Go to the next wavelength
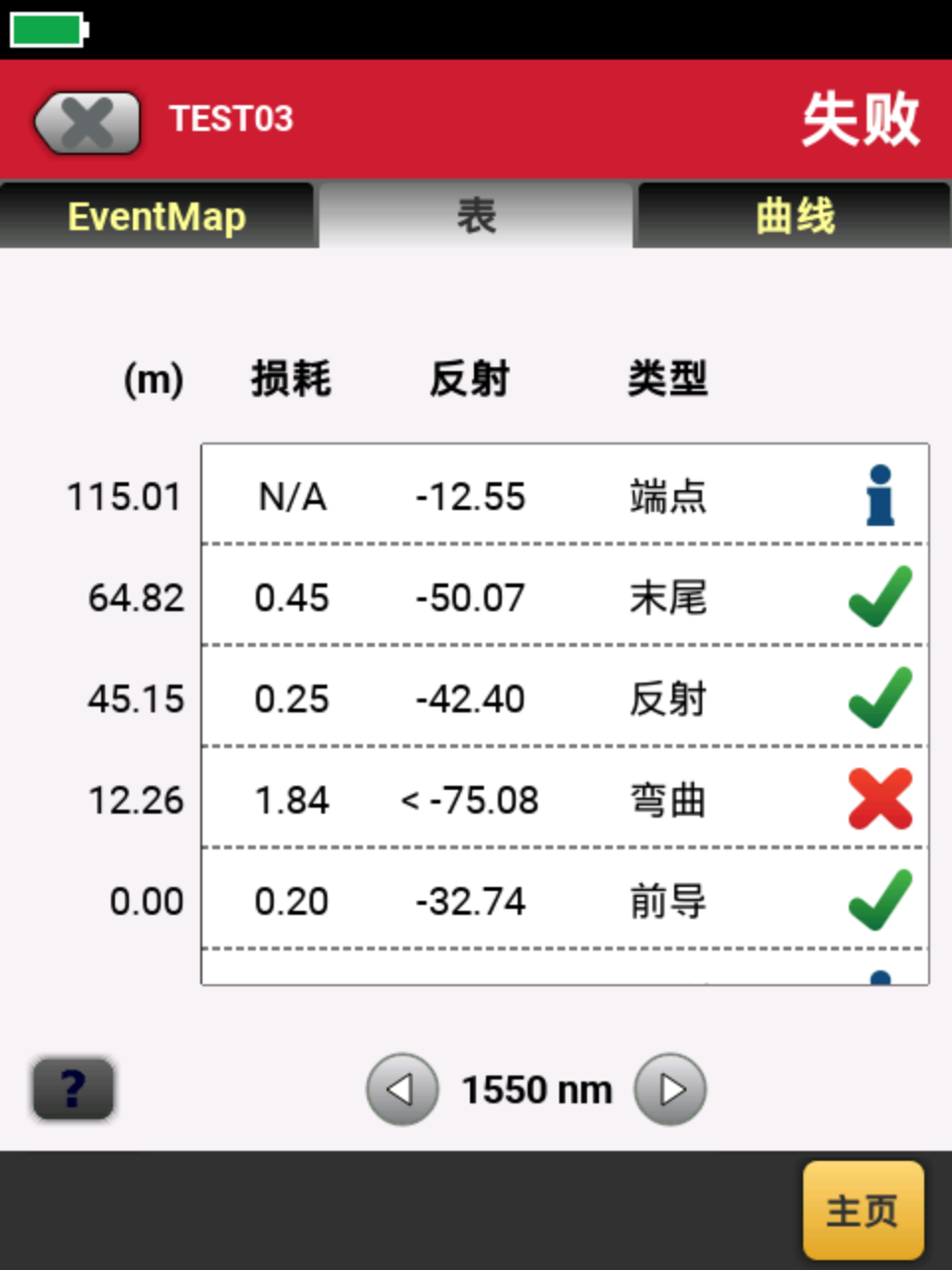The image size is (952, 1270). 670,1089
